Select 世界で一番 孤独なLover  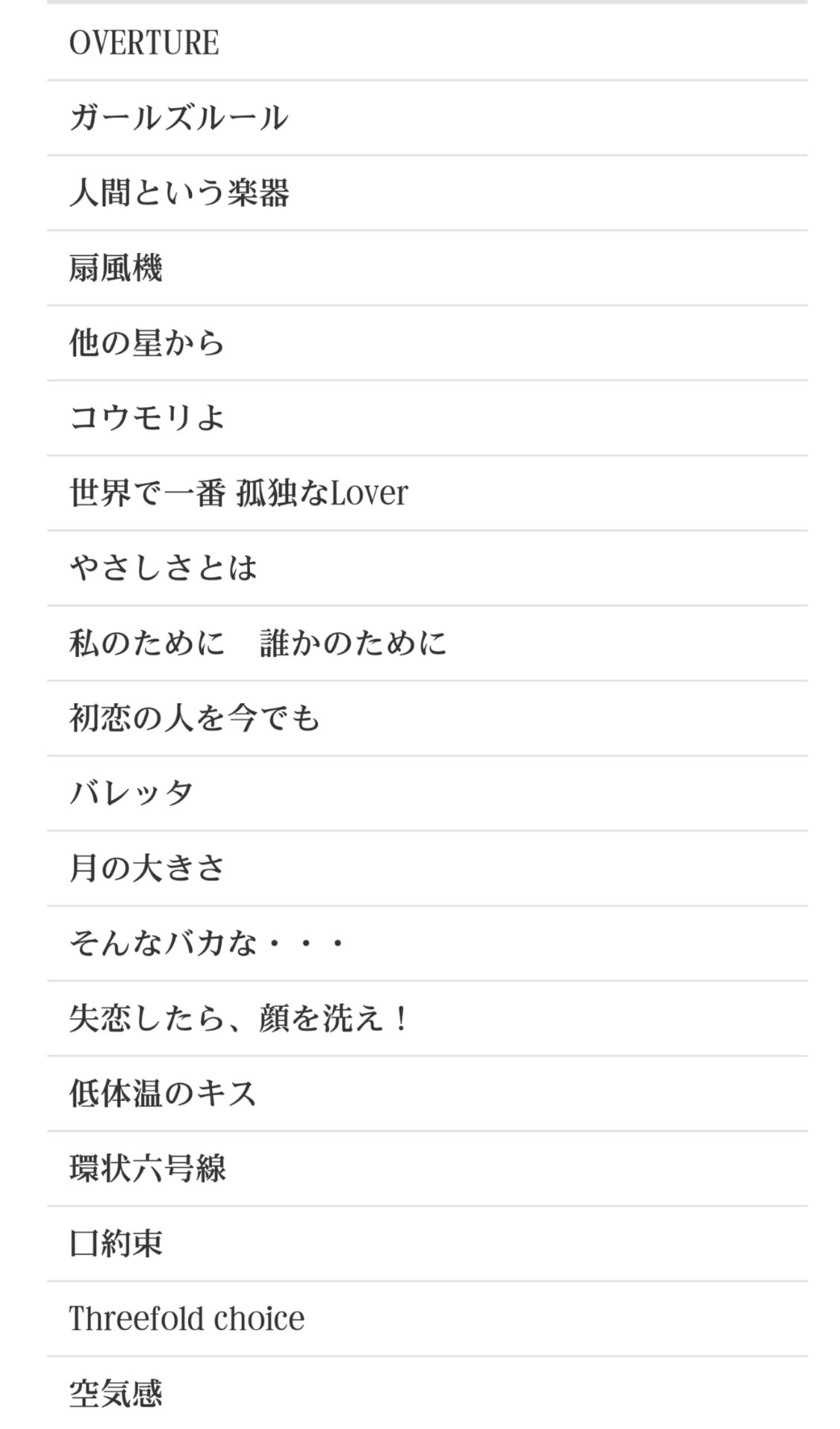click(239, 493)
